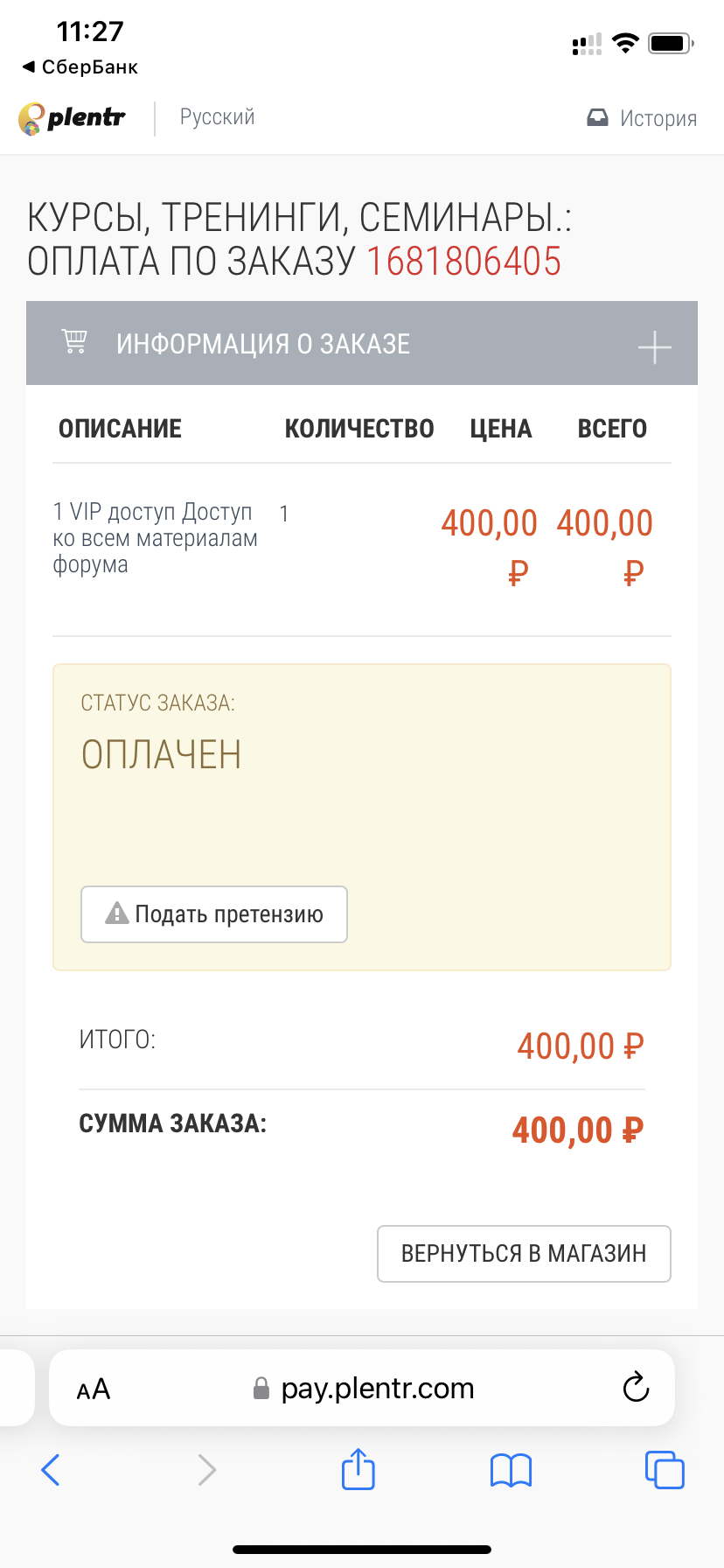The width and height of the screenshot is (724, 1568).
Task: Open the История payment history
Action: tap(642, 118)
